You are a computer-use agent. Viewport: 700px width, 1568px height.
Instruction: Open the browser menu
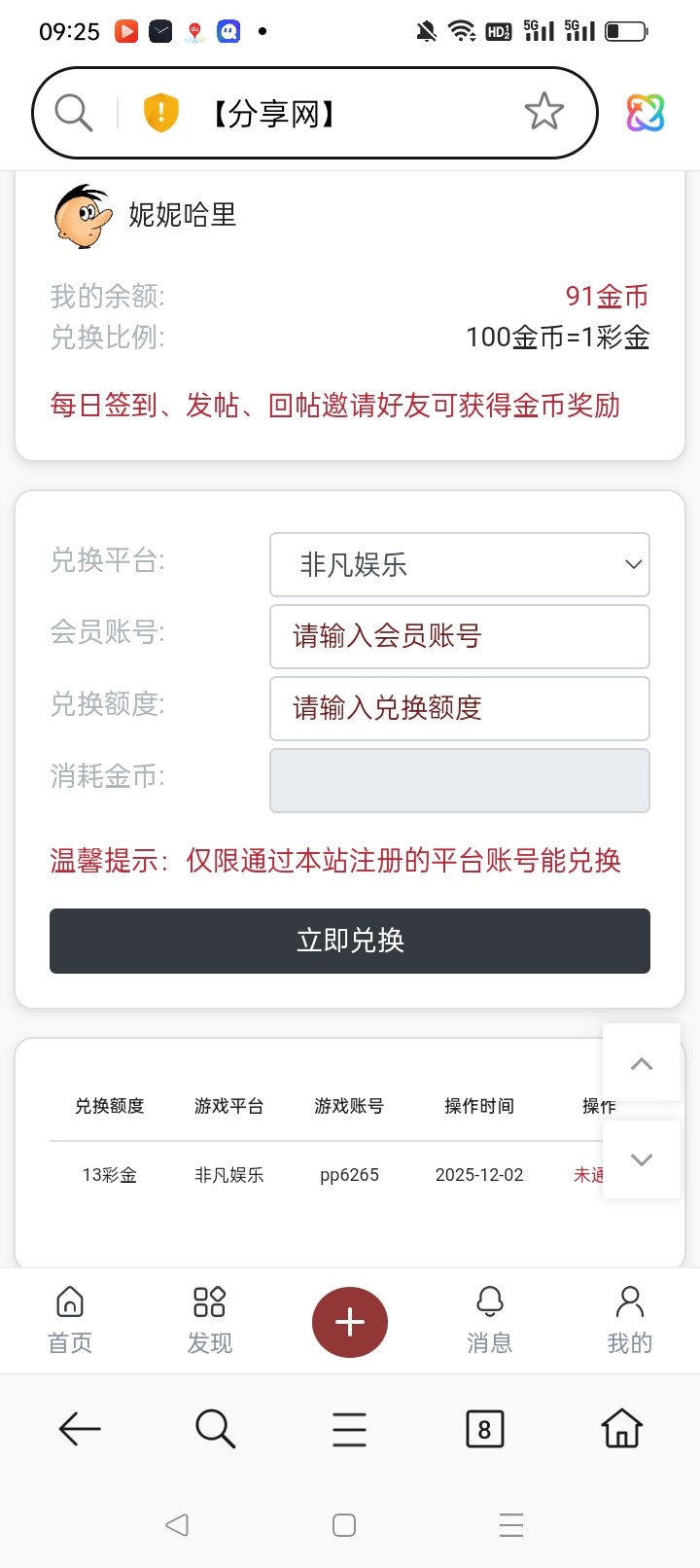click(x=349, y=1429)
